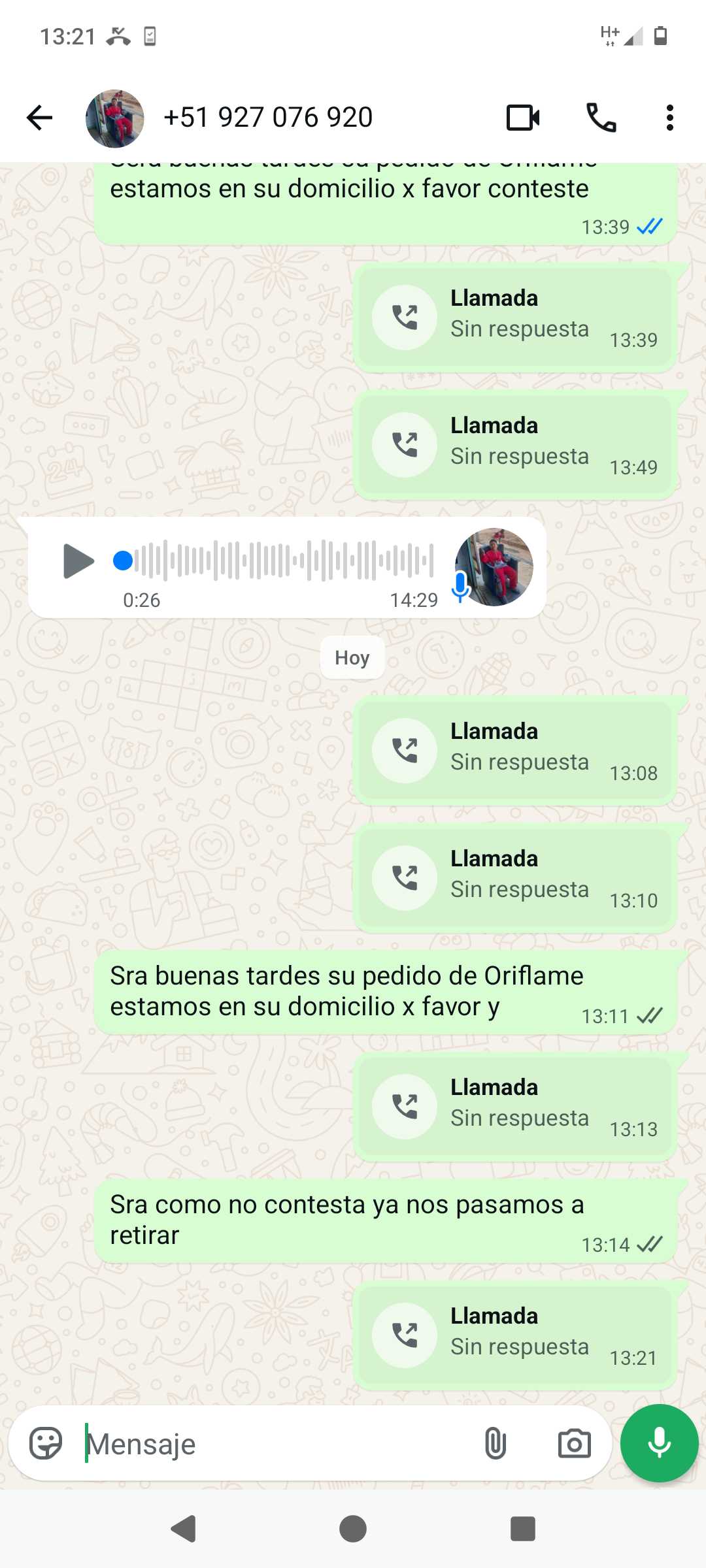This screenshot has width=706, height=1568.
Task: Open the recent apps view
Action: point(522,1529)
